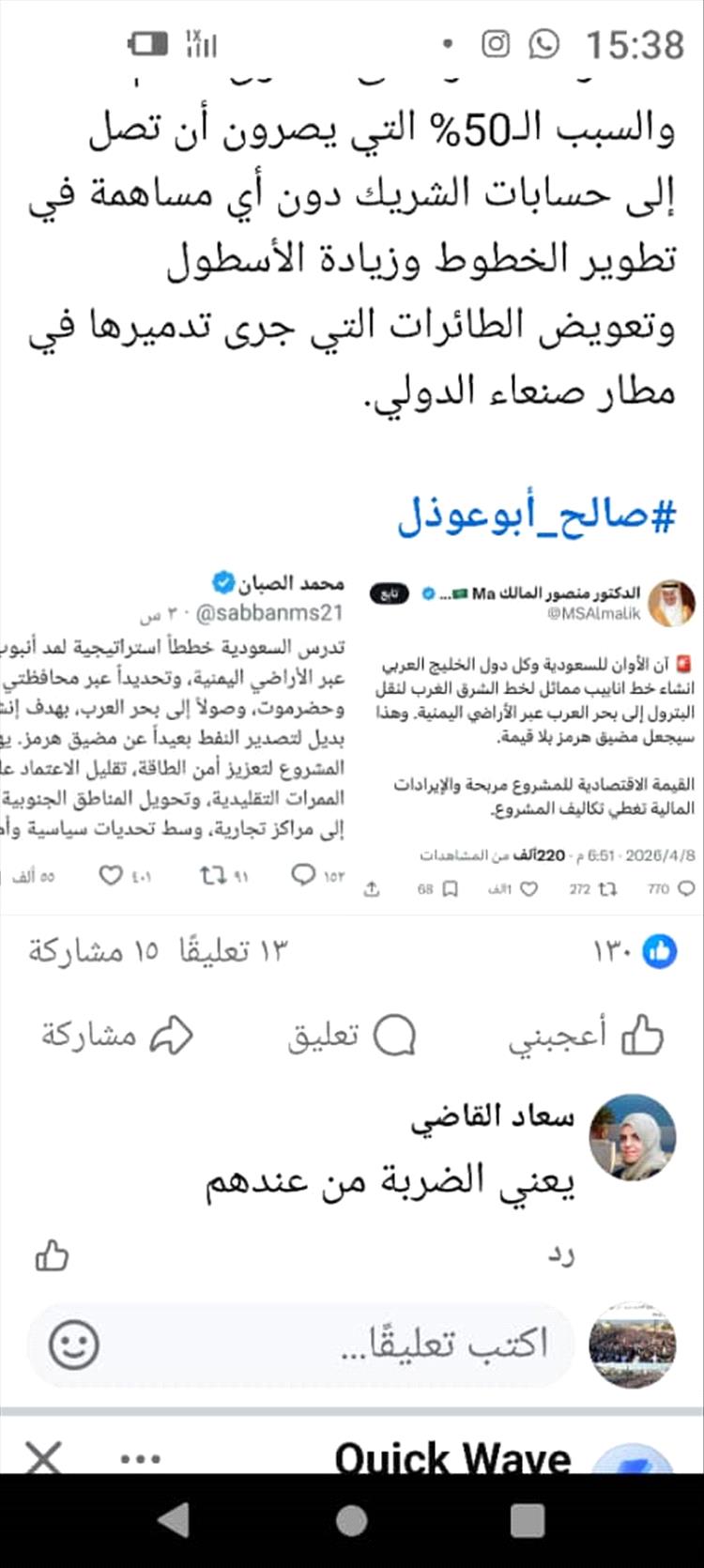Close the Quick Wave banner
This screenshot has width=704, height=1568.
tap(43, 1458)
